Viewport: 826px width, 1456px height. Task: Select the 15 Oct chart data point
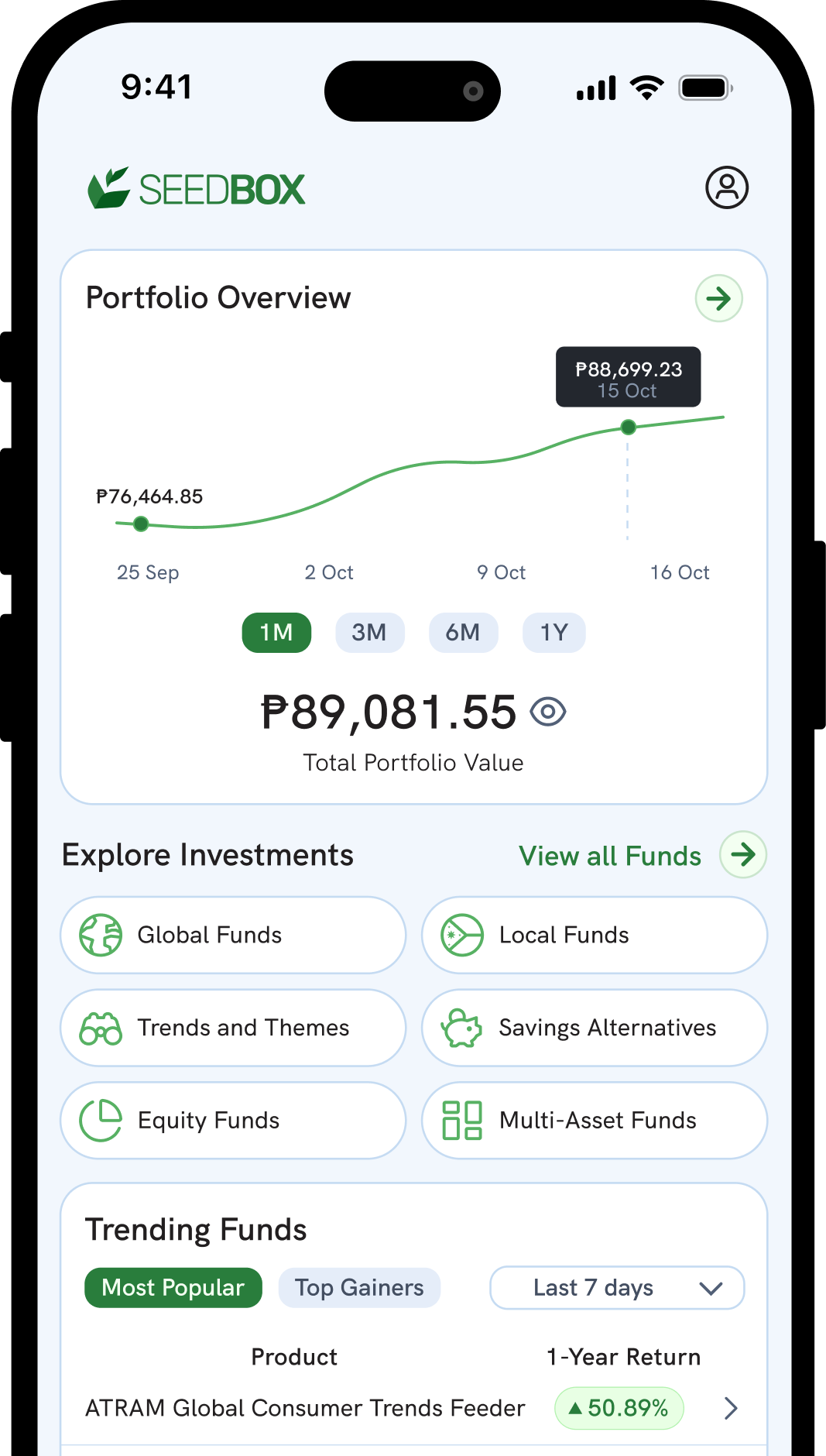628,427
